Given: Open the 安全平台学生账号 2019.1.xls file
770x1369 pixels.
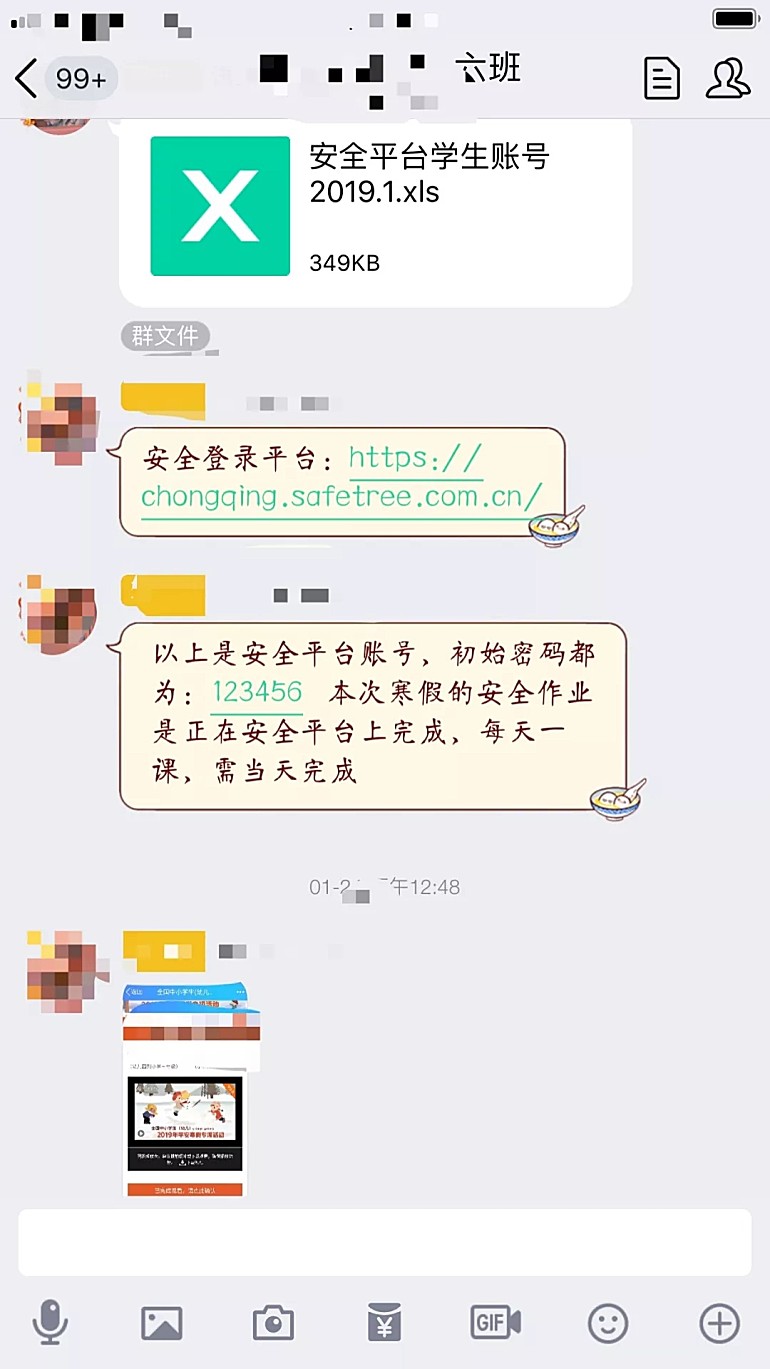Looking at the screenshot, I should coord(375,208).
